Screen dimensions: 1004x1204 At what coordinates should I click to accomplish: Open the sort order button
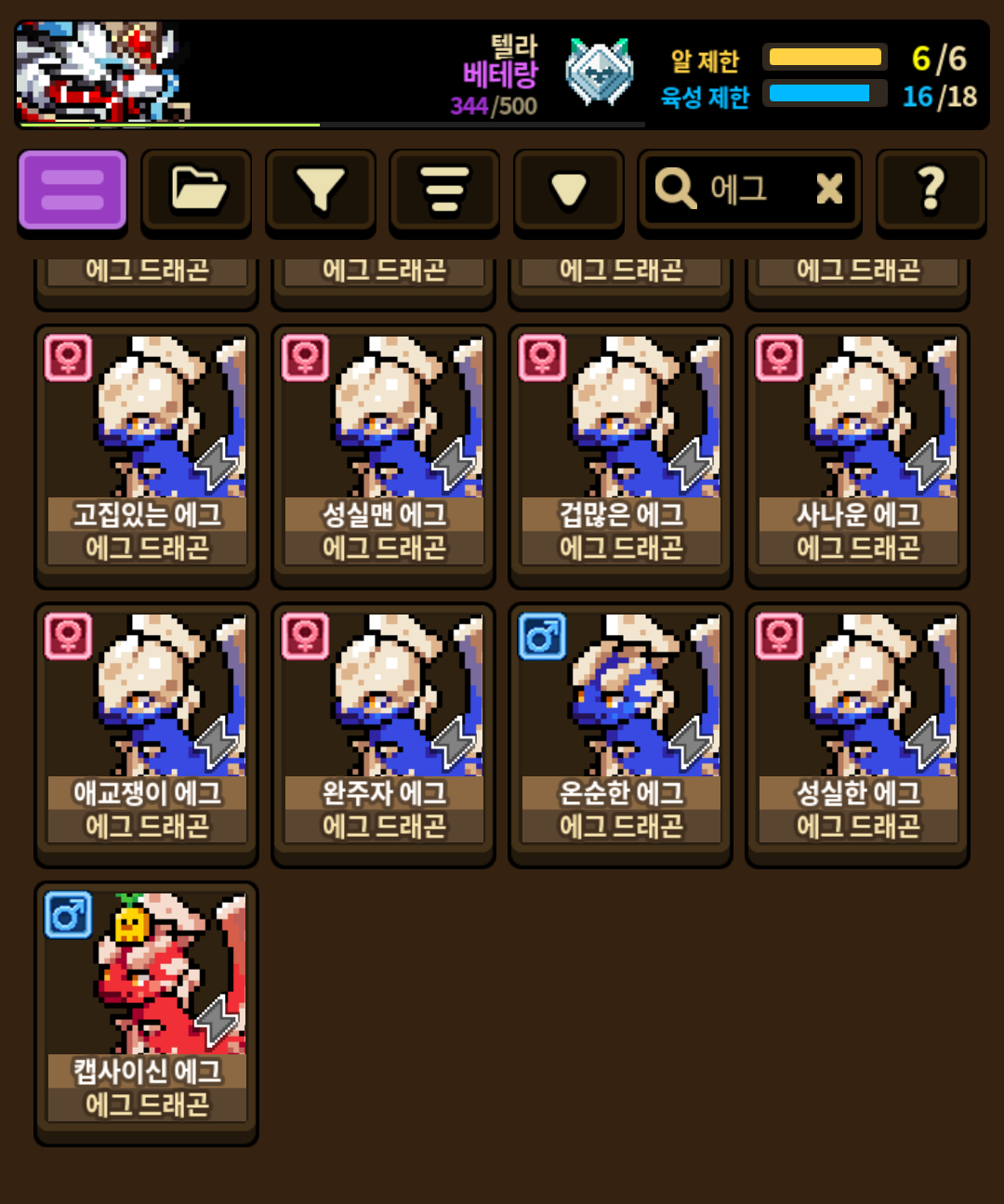[444, 190]
